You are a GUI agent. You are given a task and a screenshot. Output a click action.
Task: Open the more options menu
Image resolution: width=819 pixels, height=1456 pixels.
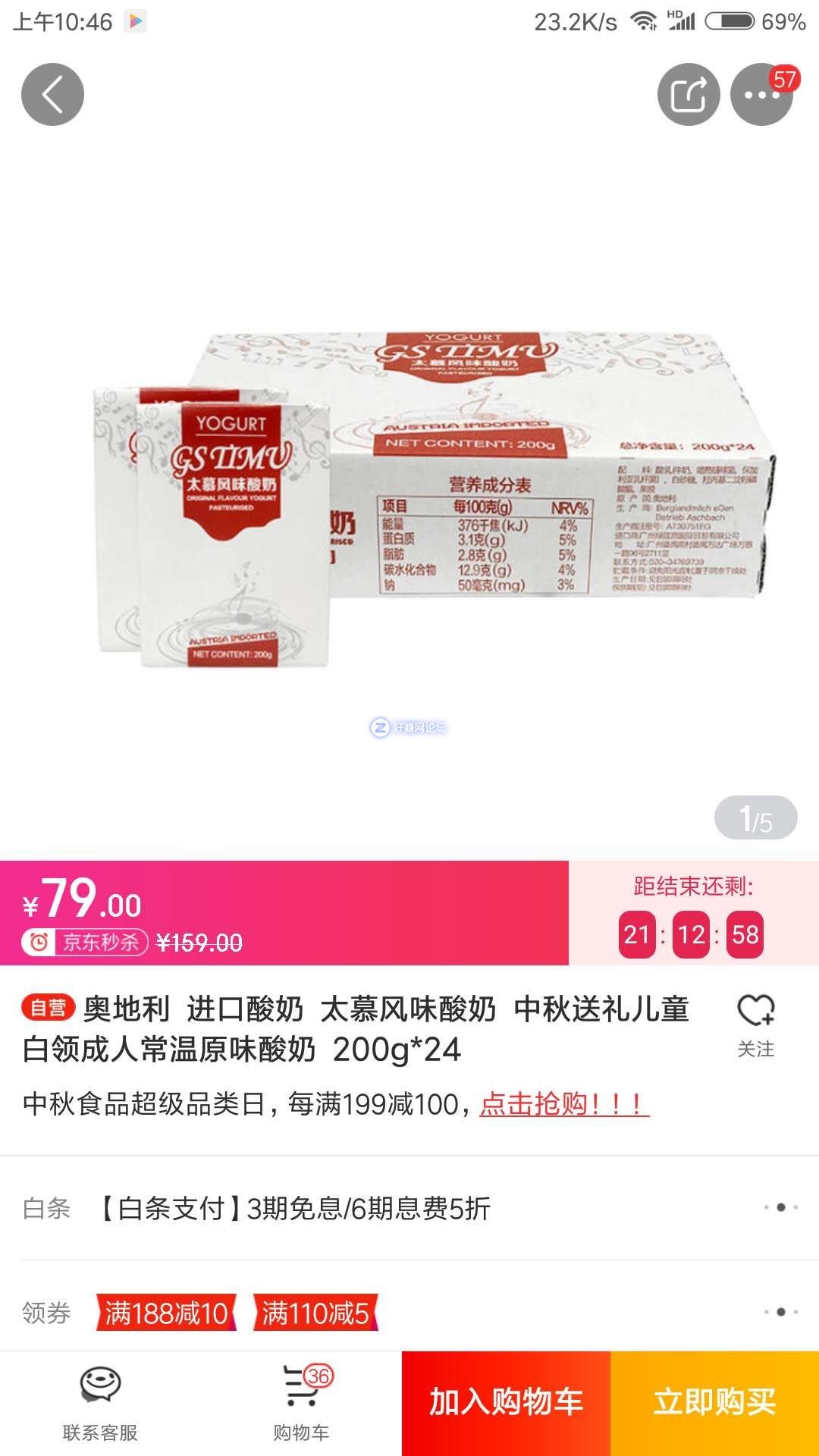pos(761,95)
